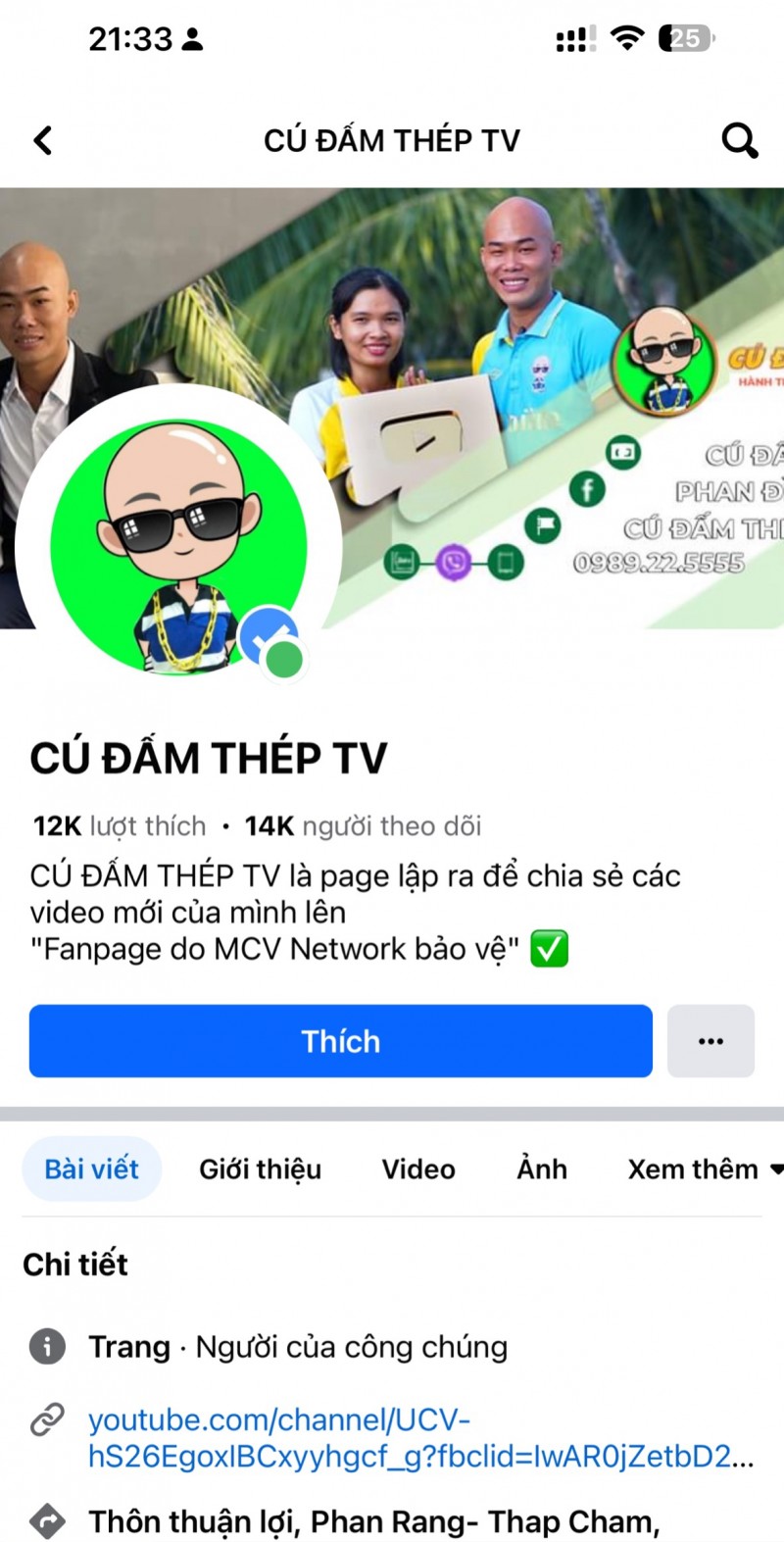Image resolution: width=784 pixels, height=1542 pixels.
Task: Open the Ảnh tab
Action: pos(540,1169)
